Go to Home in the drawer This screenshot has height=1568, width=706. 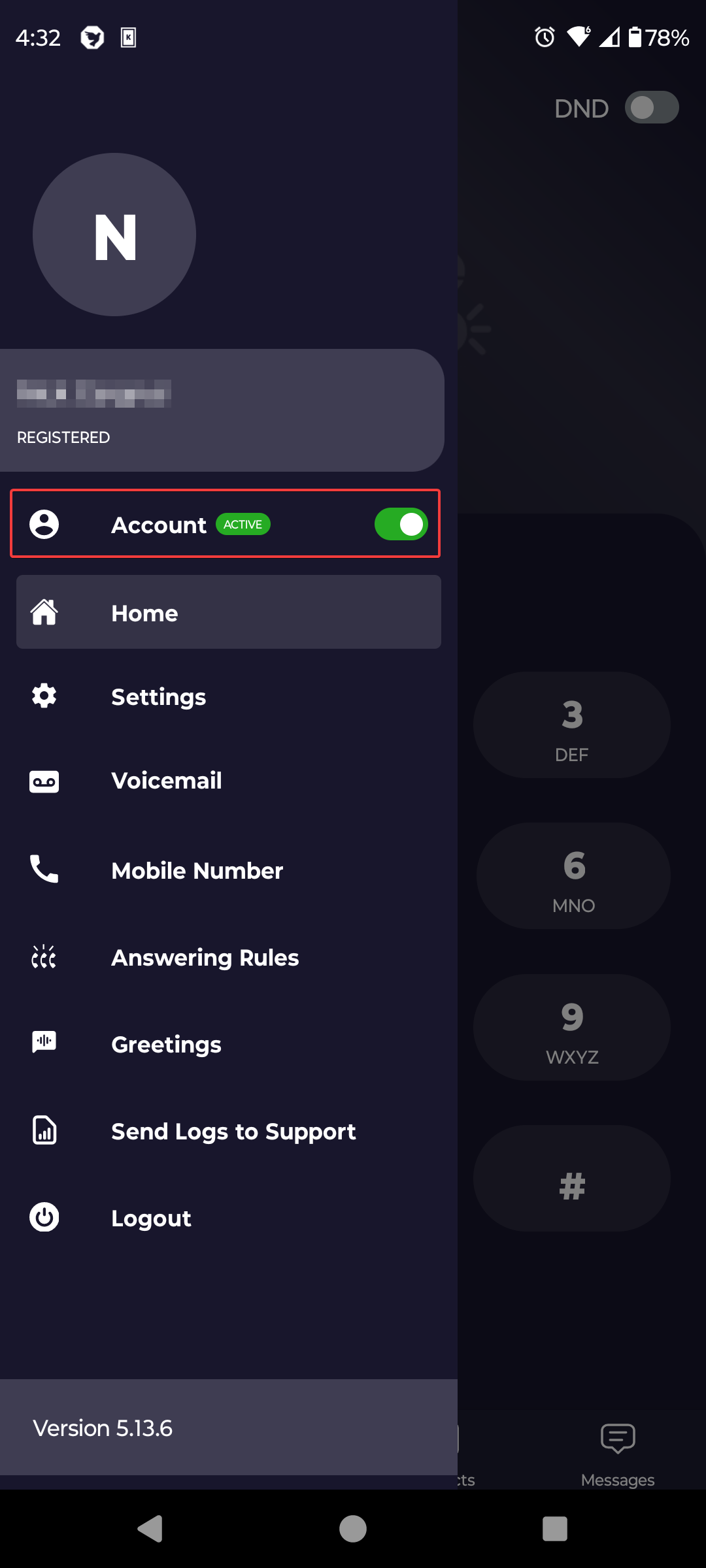pos(228,612)
